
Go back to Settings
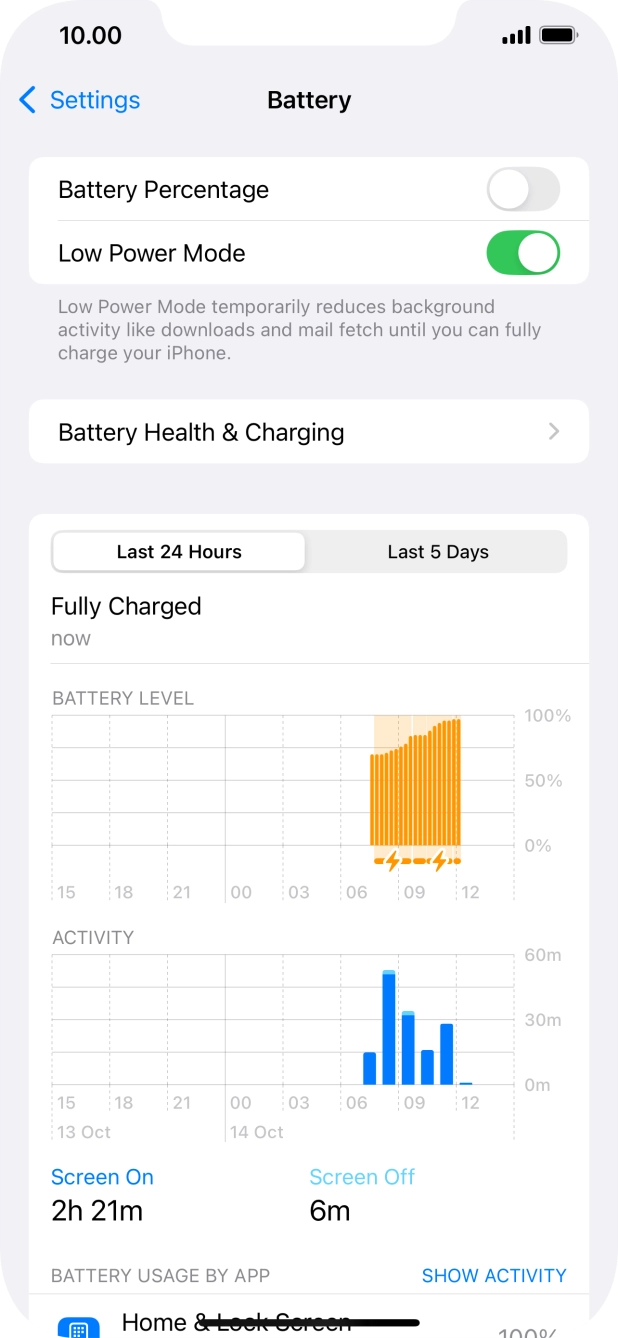coord(80,100)
